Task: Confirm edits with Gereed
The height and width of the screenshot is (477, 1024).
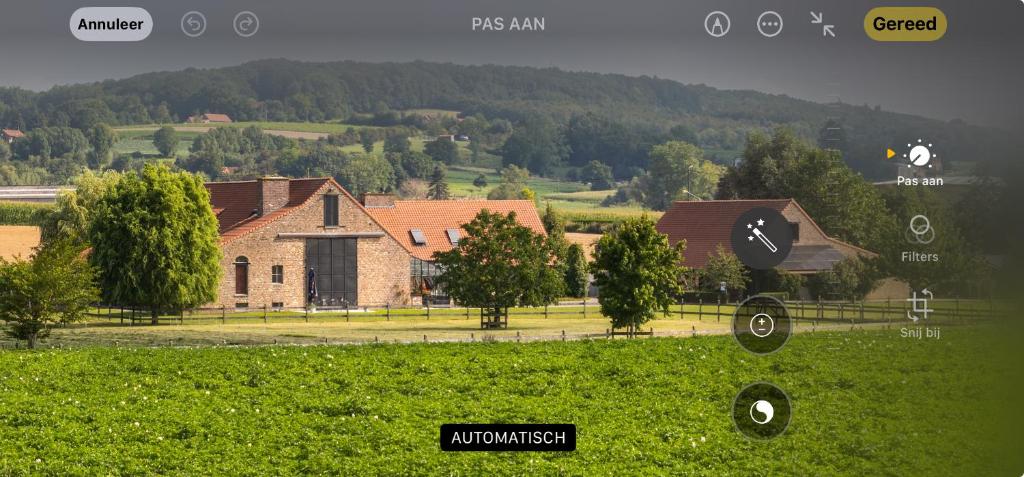Action: [904, 24]
